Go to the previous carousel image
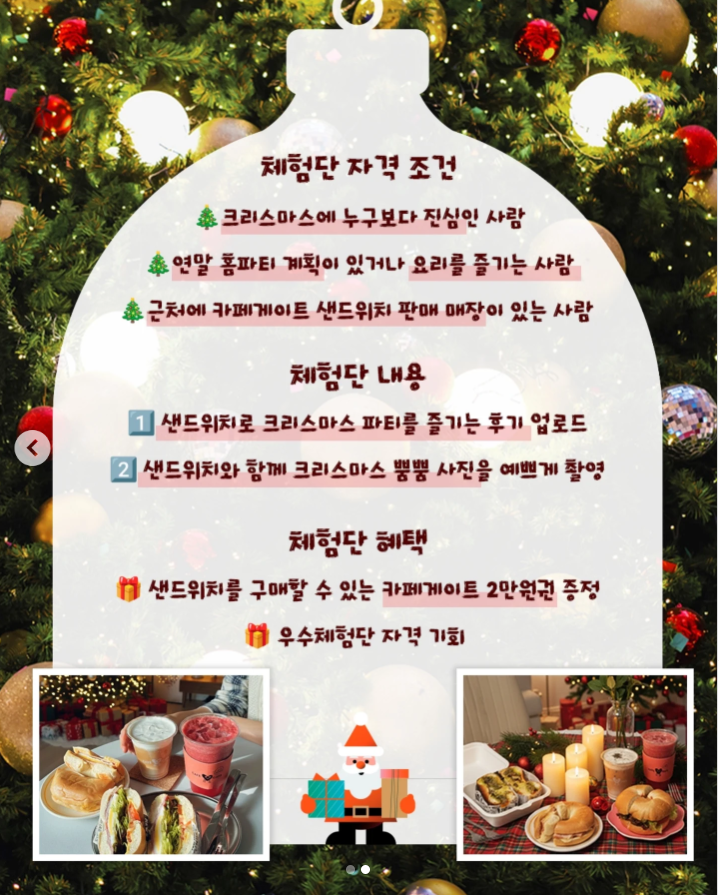Screen dimensions: 719x895 (32, 448)
